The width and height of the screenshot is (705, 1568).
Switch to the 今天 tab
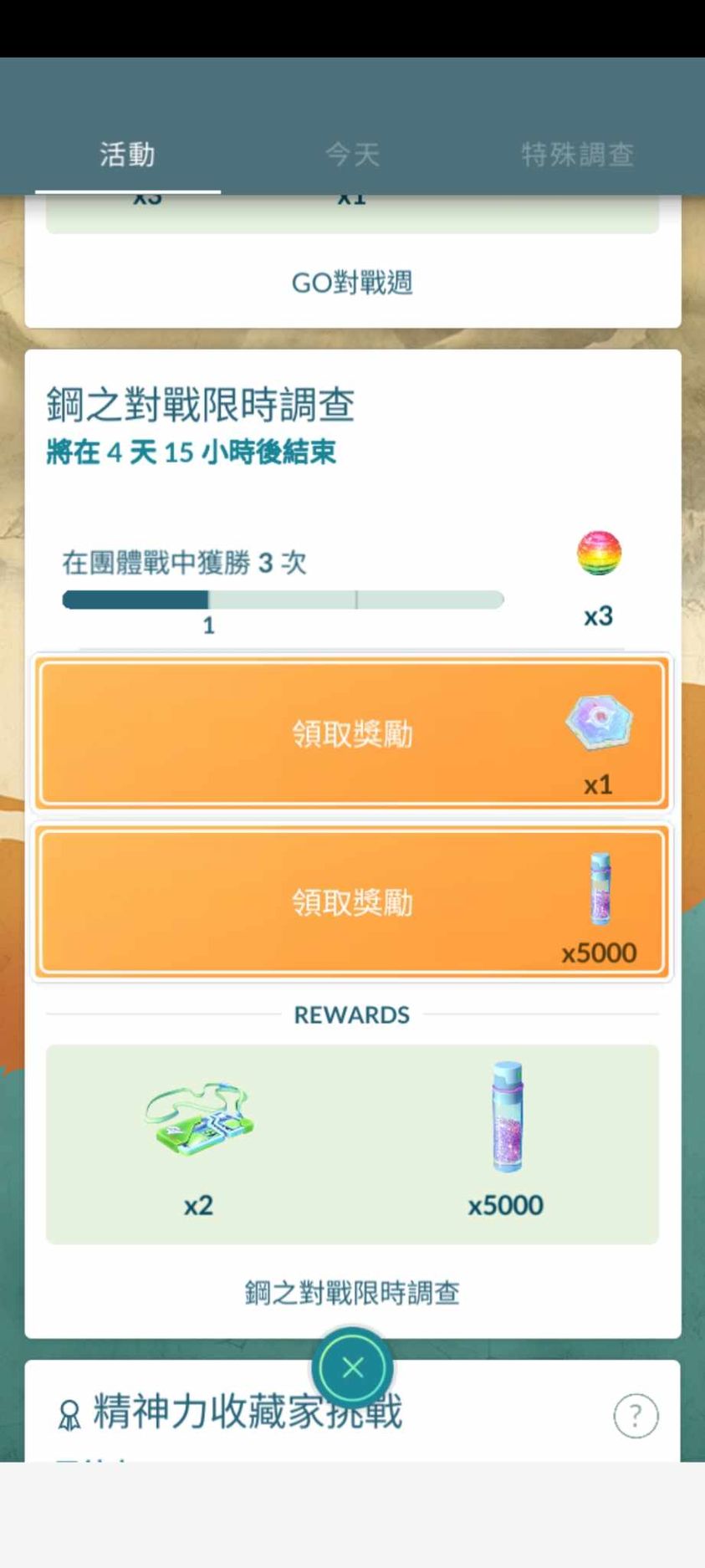pyautogui.click(x=352, y=155)
